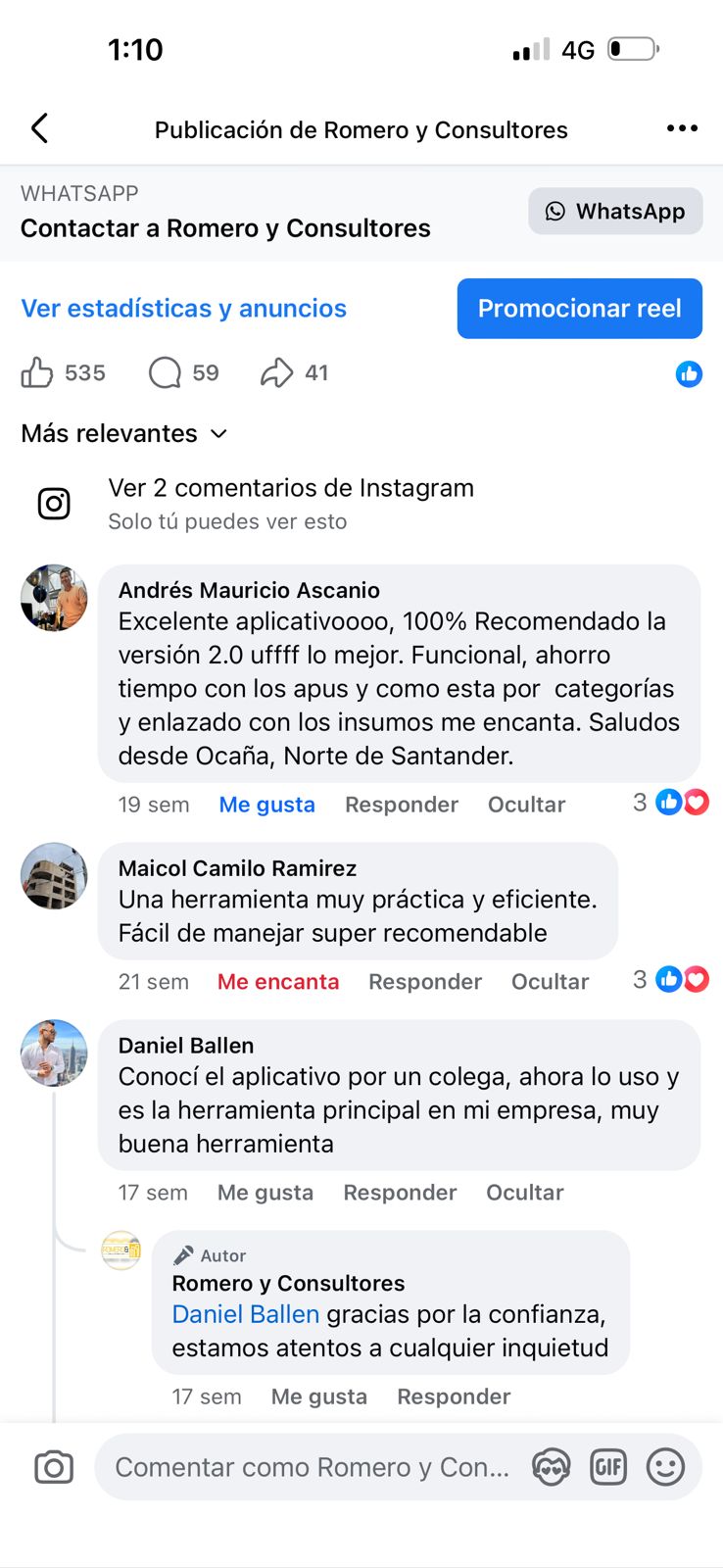
Task: Open the three-dot options menu
Action: pyautogui.click(x=681, y=127)
